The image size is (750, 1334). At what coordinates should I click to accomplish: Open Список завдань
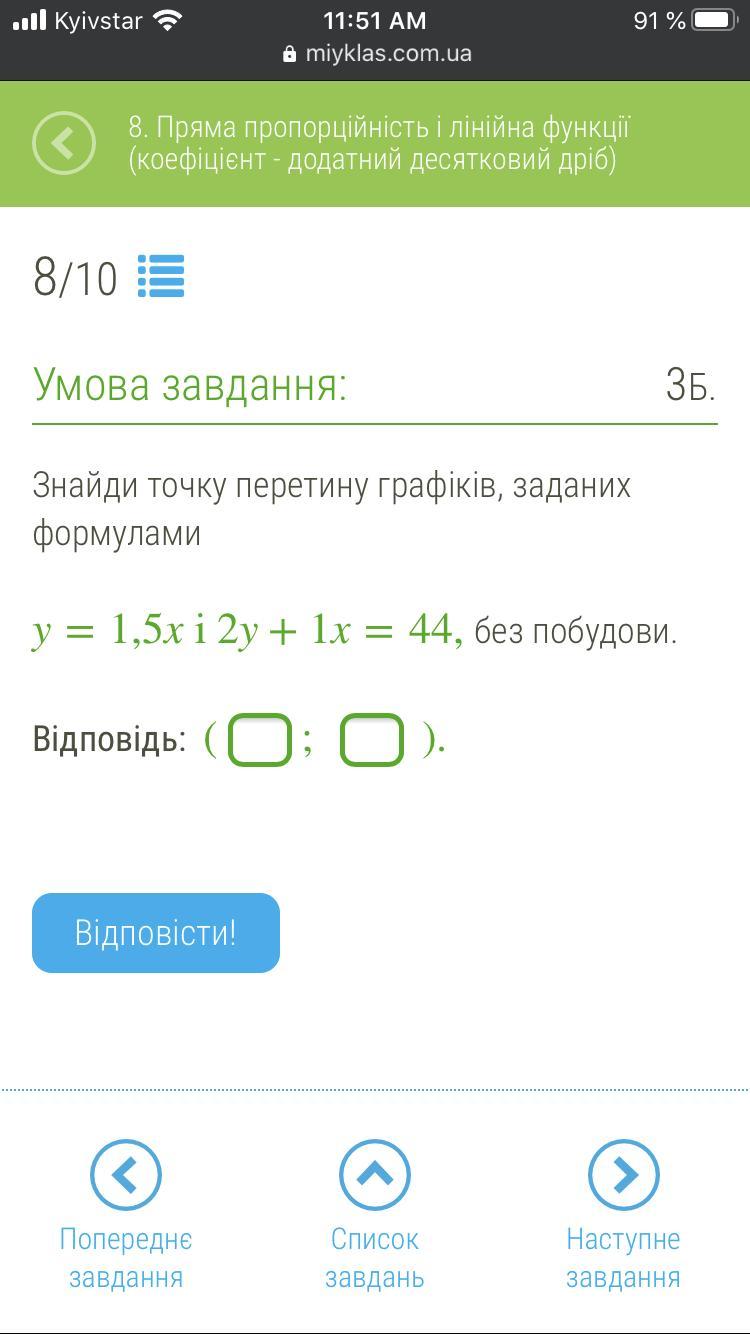pyautogui.click(x=375, y=1216)
